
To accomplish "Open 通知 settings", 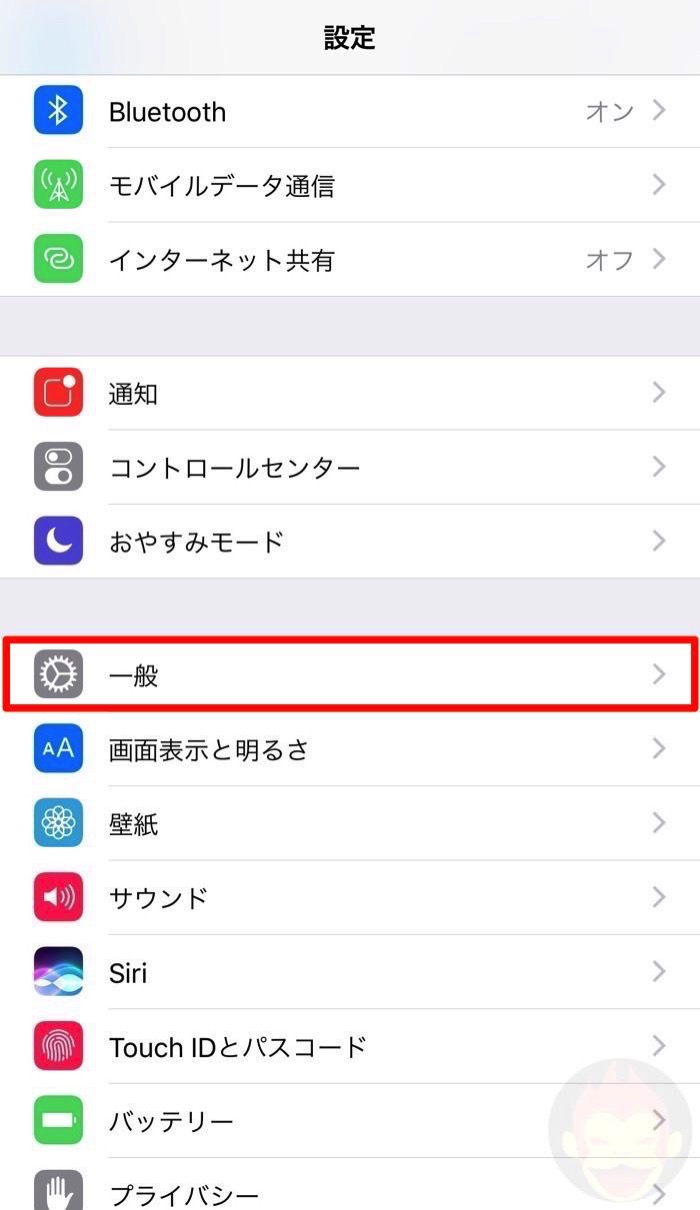I will point(350,393).
